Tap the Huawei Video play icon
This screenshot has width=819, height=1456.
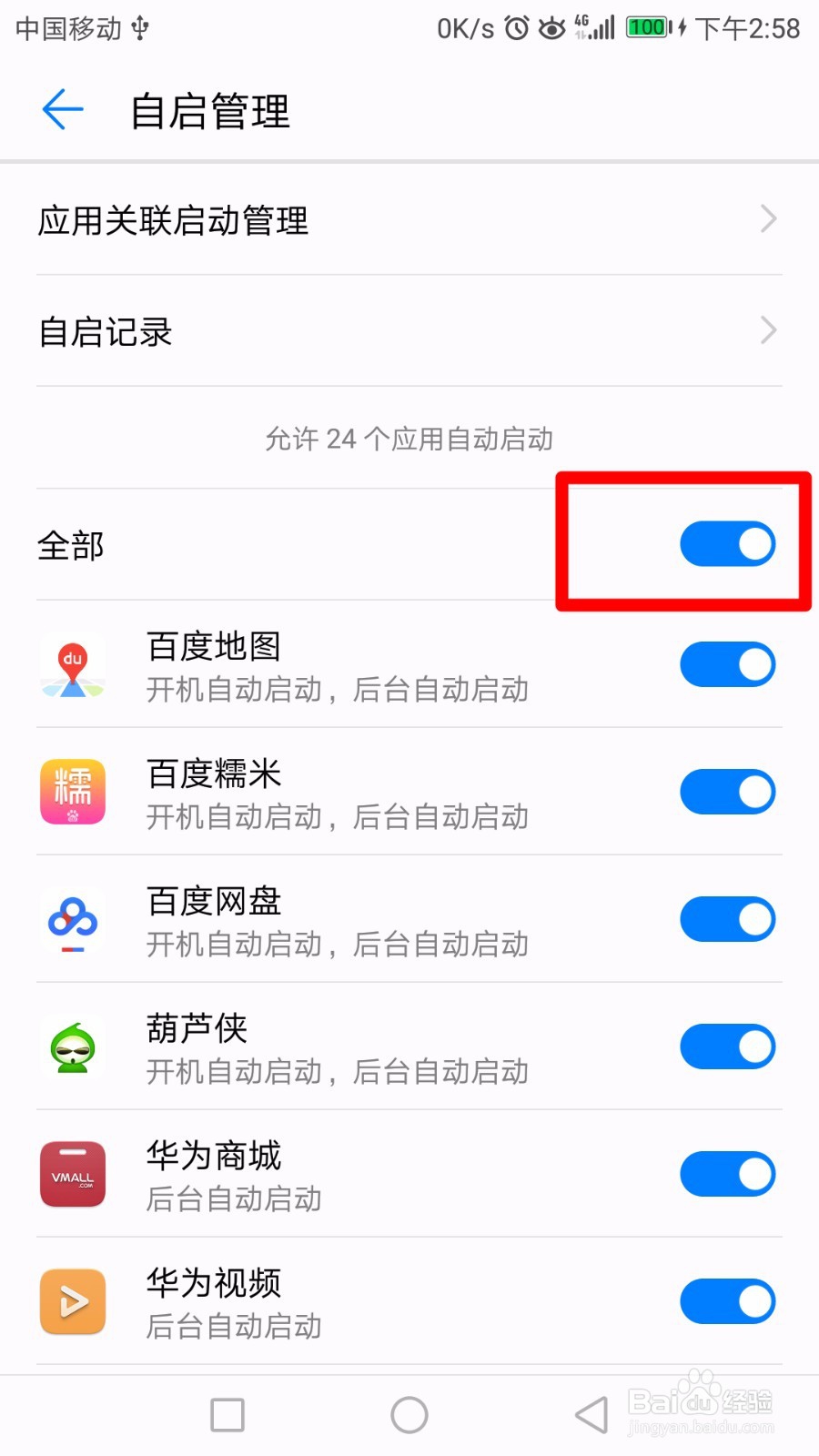point(73,1301)
